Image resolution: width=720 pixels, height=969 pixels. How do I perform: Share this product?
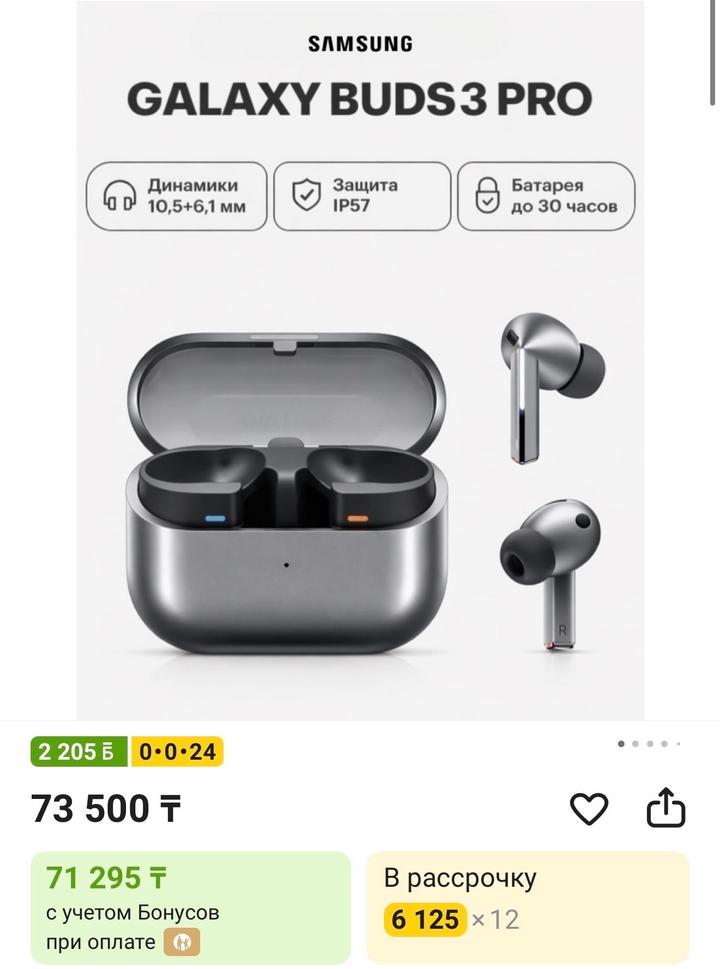(665, 808)
